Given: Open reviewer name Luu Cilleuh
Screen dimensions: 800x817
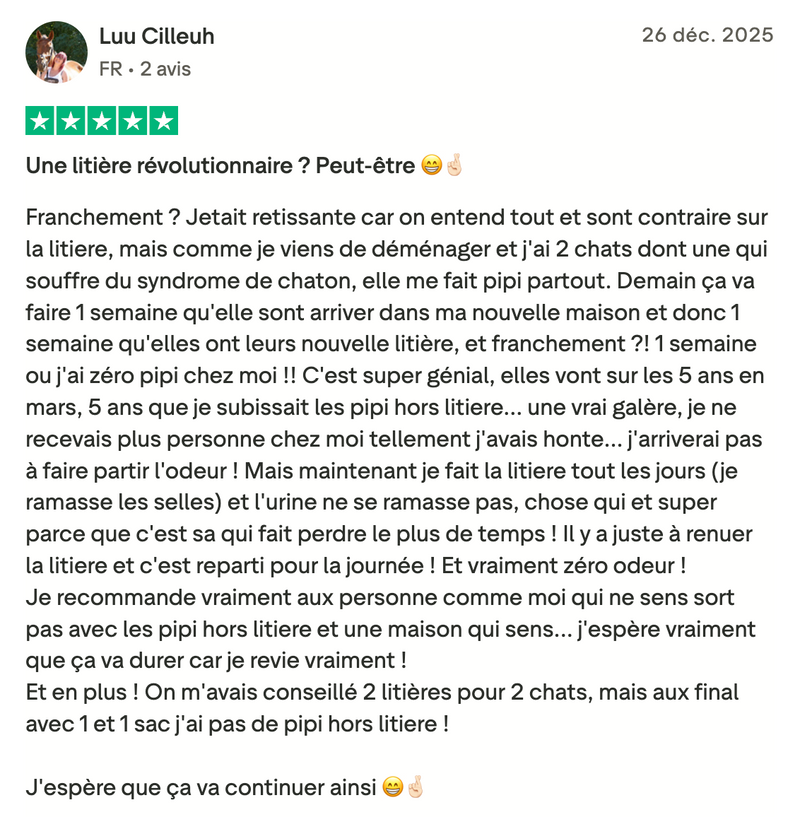Looking at the screenshot, I should coord(157,37).
